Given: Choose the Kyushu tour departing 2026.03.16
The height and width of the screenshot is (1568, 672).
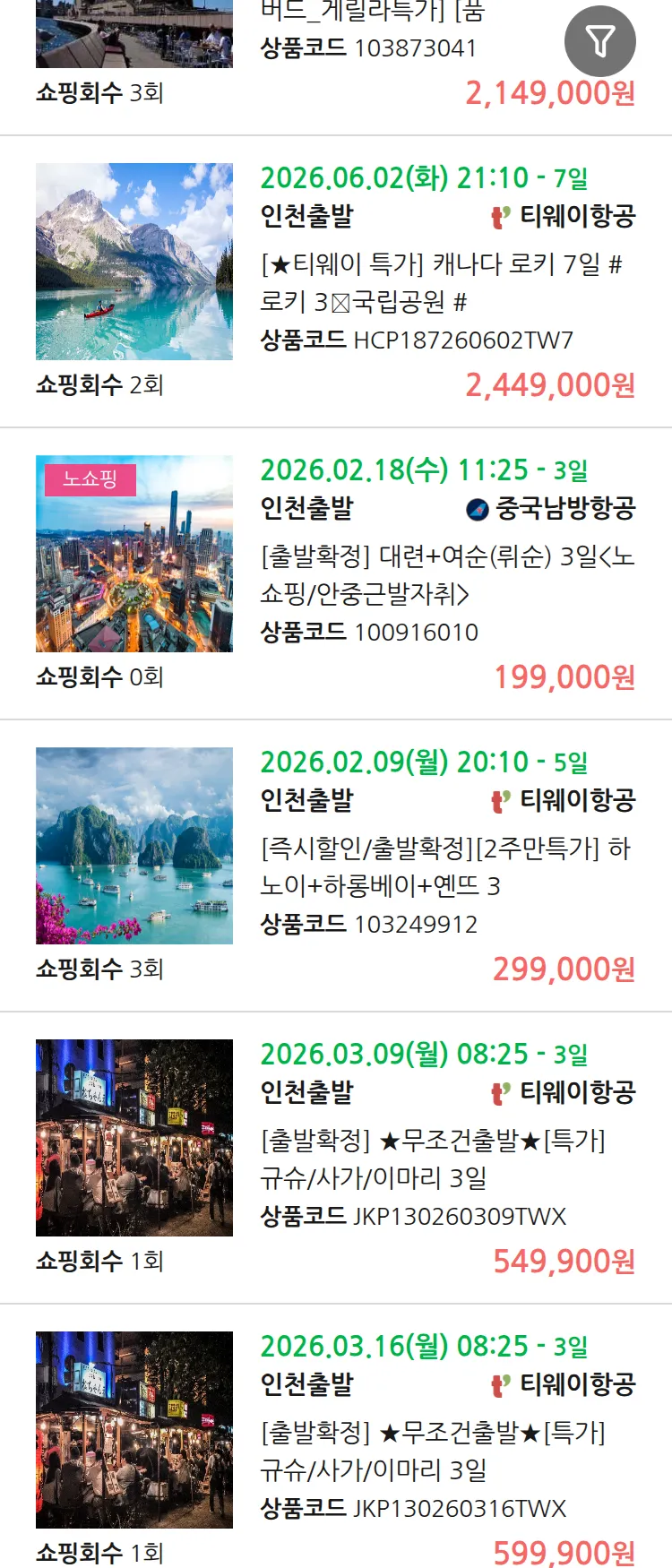Looking at the screenshot, I should pyautogui.click(x=434, y=1452).
